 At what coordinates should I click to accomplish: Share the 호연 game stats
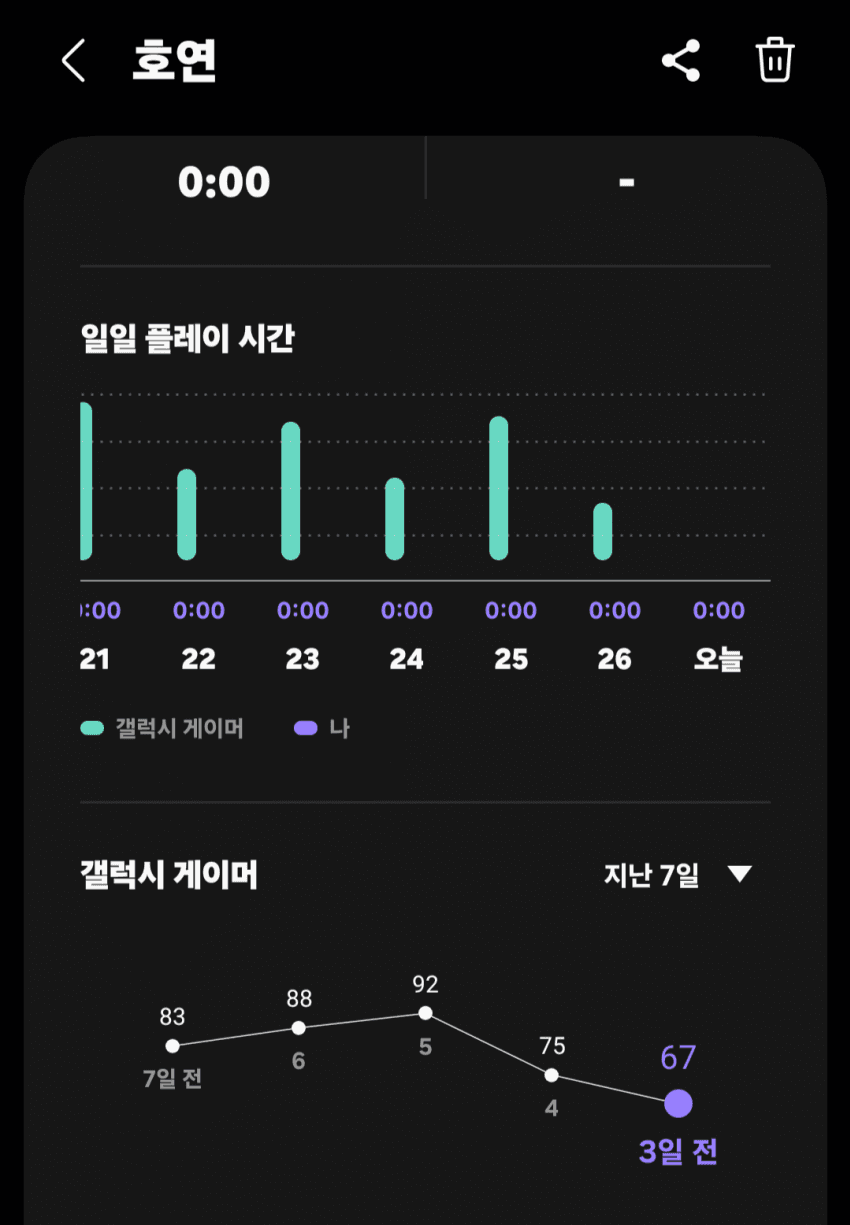click(x=681, y=61)
